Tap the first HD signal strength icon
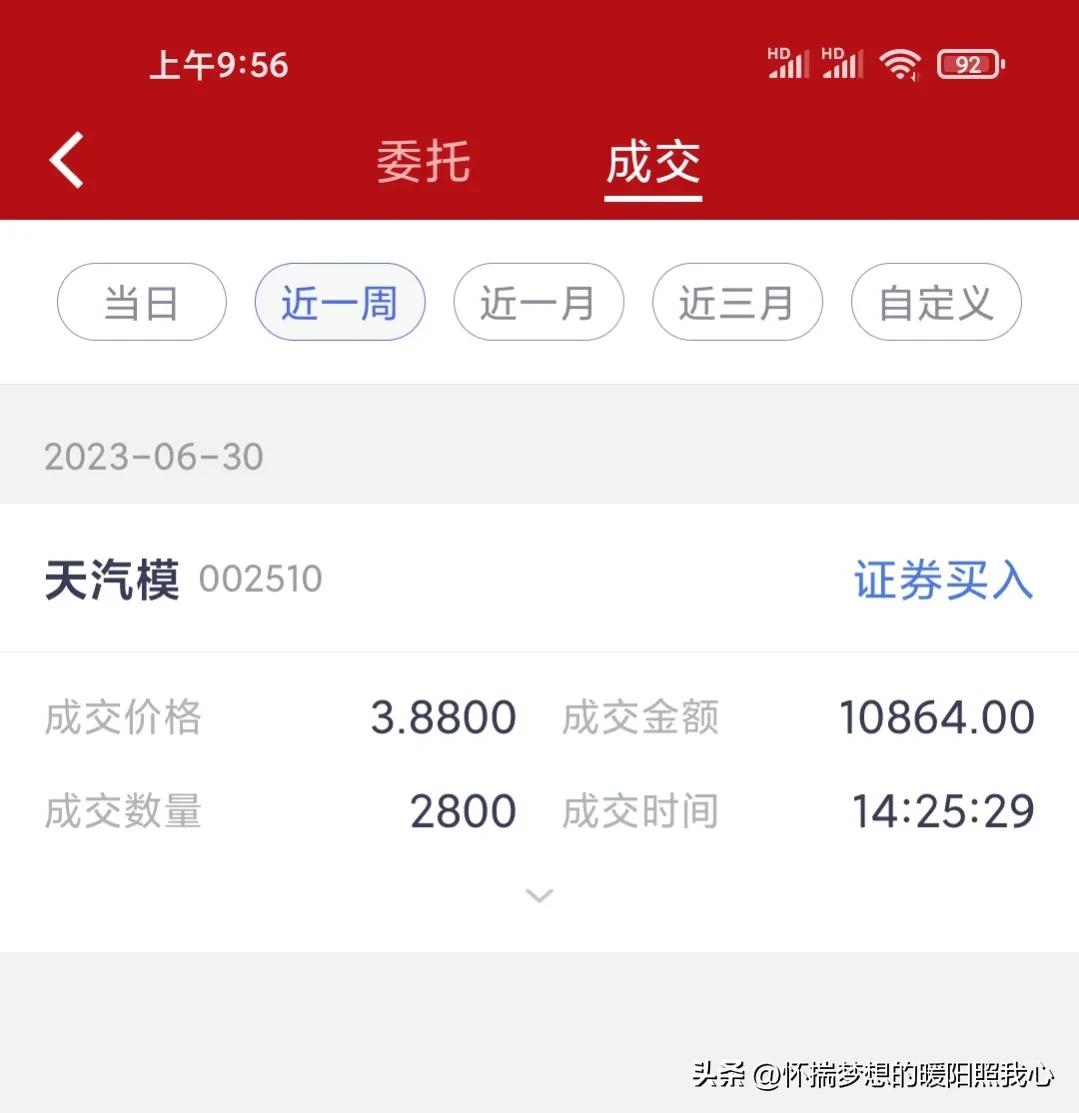 (x=787, y=65)
